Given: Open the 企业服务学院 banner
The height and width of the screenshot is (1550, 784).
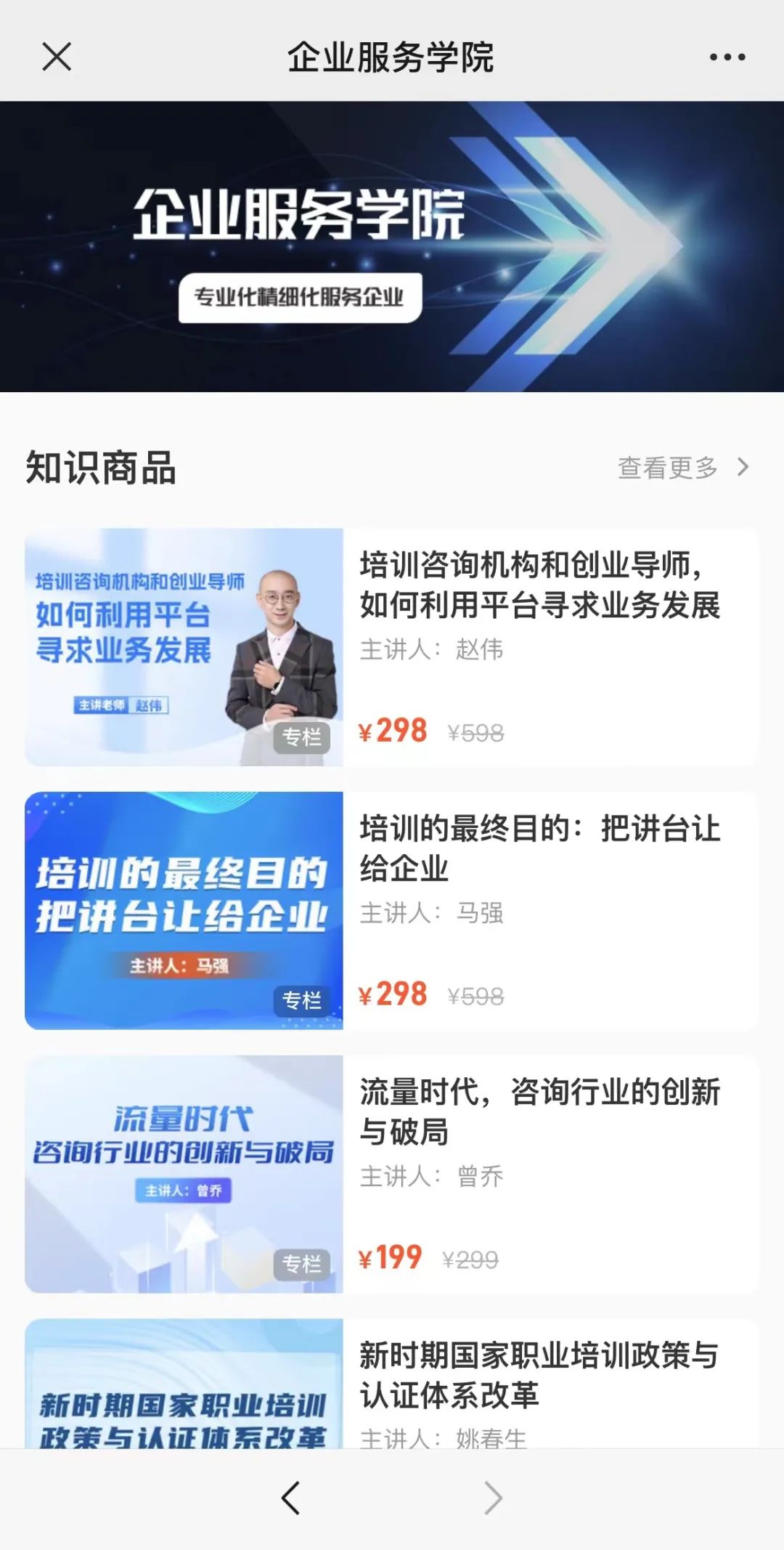Looking at the screenshot, I should point(392,247).
